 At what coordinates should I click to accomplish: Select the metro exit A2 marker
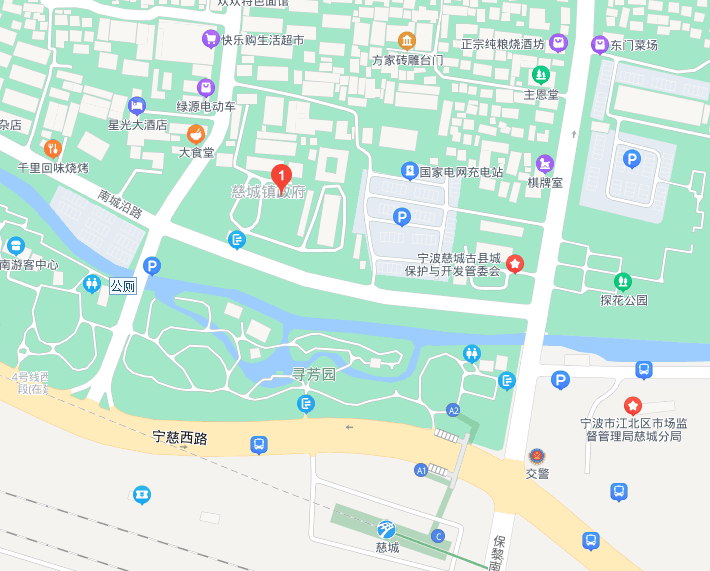453,410
